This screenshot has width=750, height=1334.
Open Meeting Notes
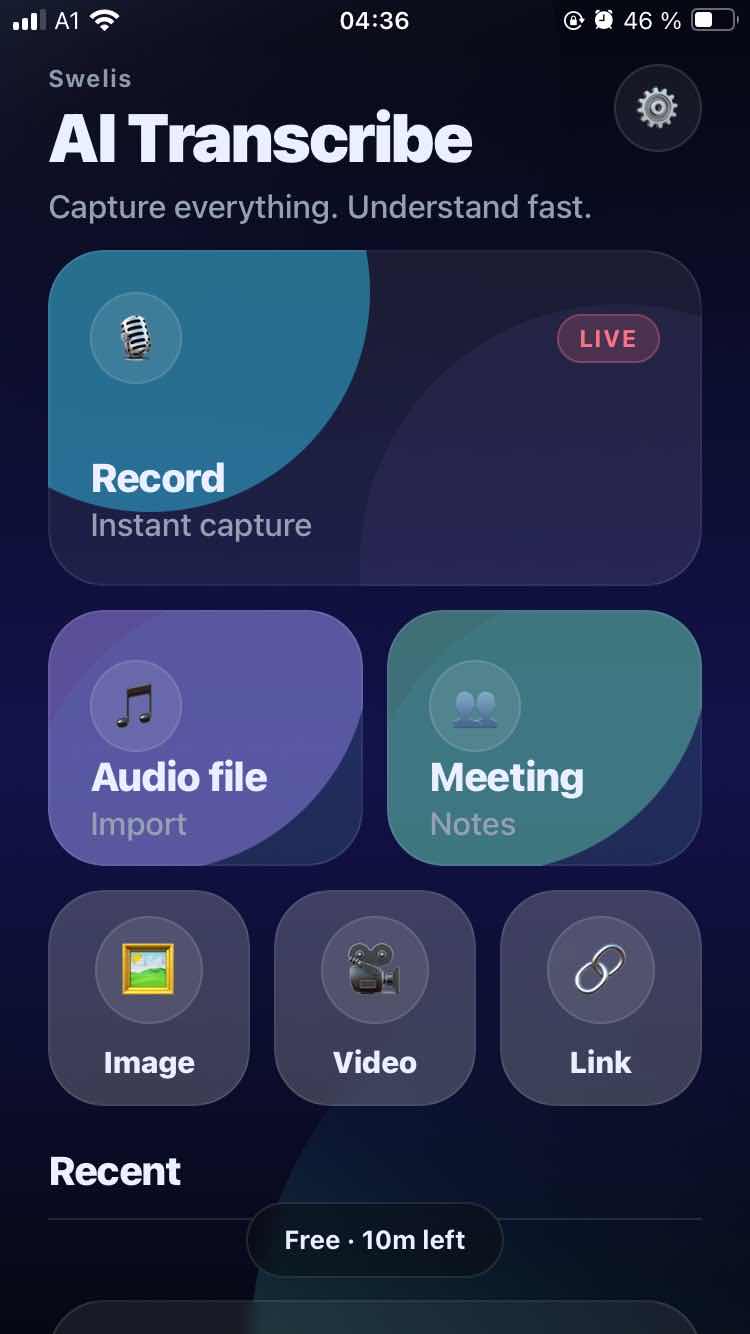[544, 738]
